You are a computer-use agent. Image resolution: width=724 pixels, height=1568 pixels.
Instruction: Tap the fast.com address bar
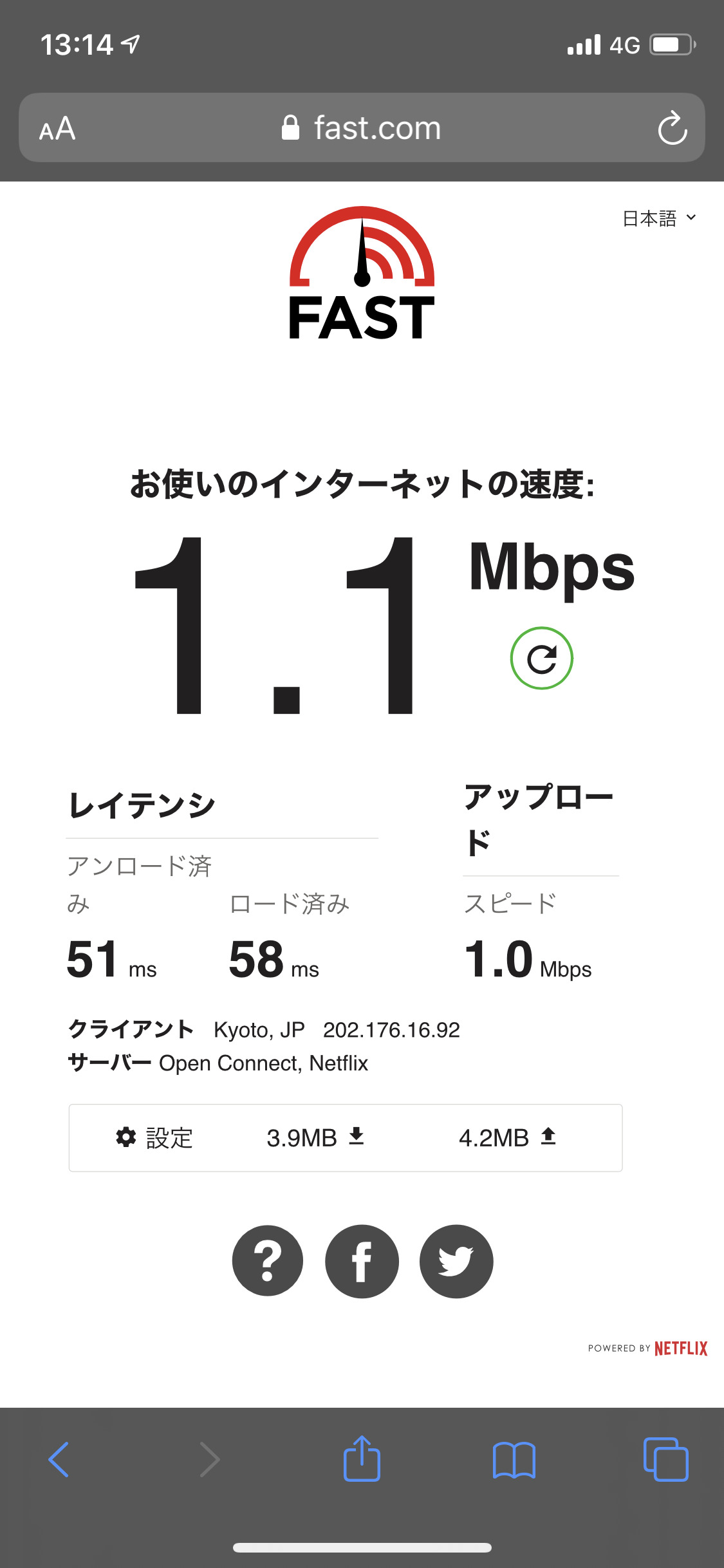[362, 128]
